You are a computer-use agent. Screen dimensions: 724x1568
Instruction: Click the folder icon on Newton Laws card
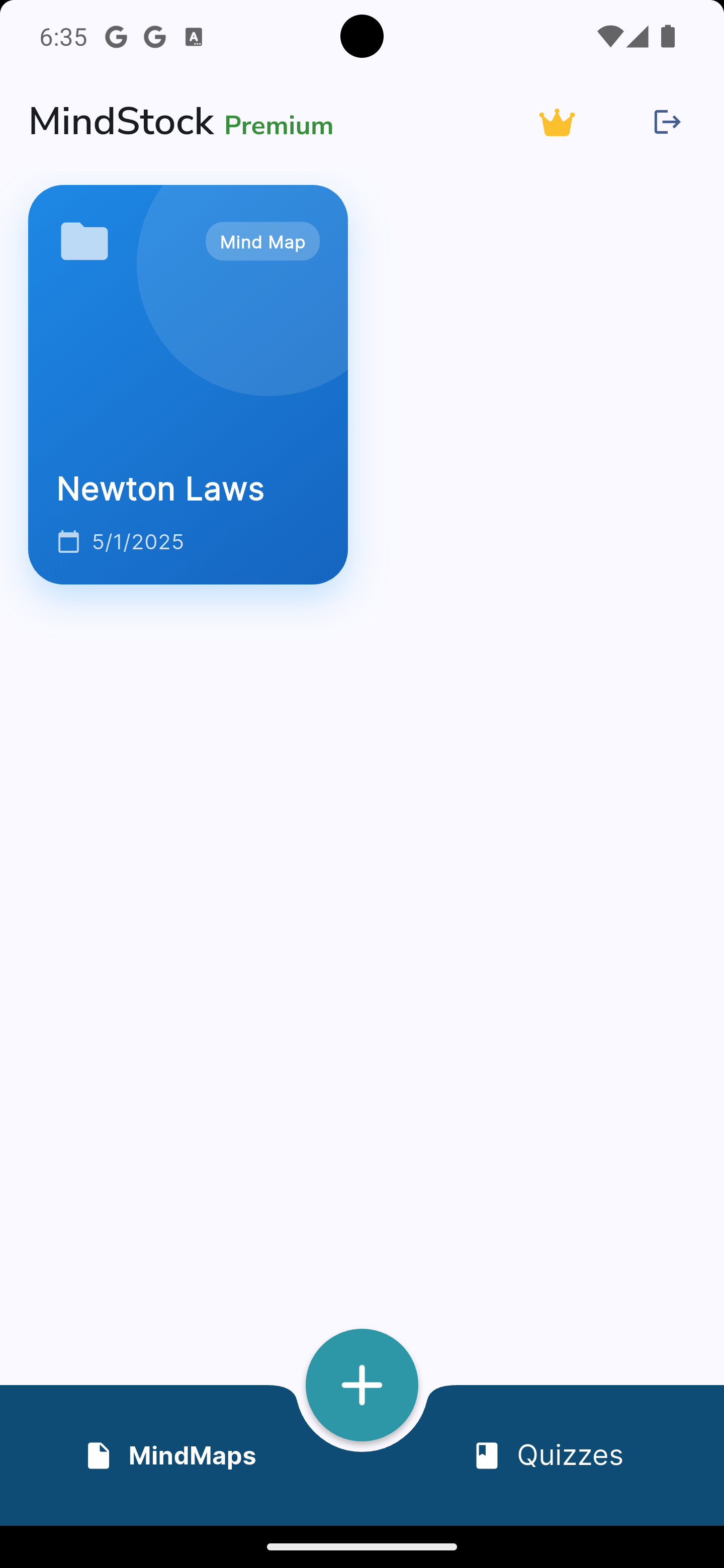tap(84, 241)
